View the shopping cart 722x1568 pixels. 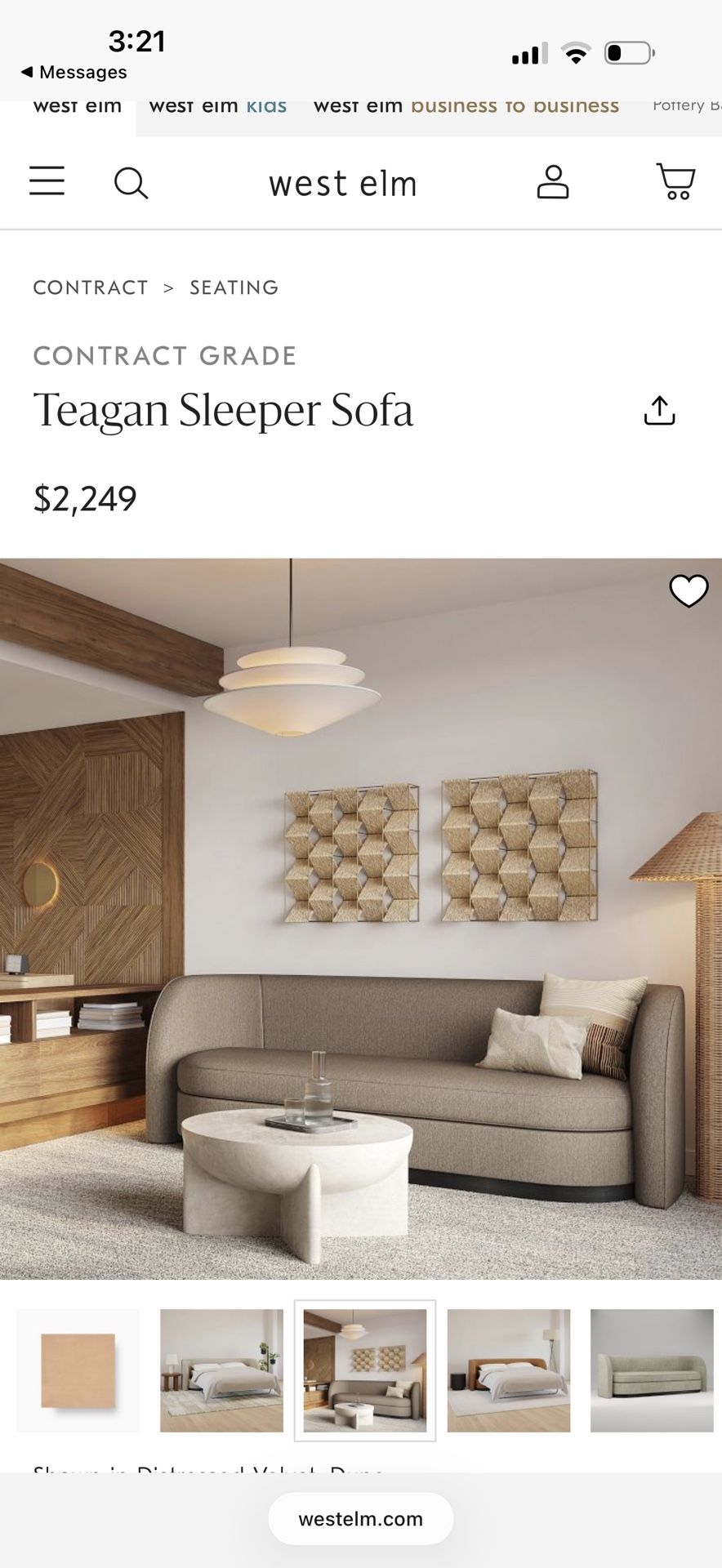[676, 181]
